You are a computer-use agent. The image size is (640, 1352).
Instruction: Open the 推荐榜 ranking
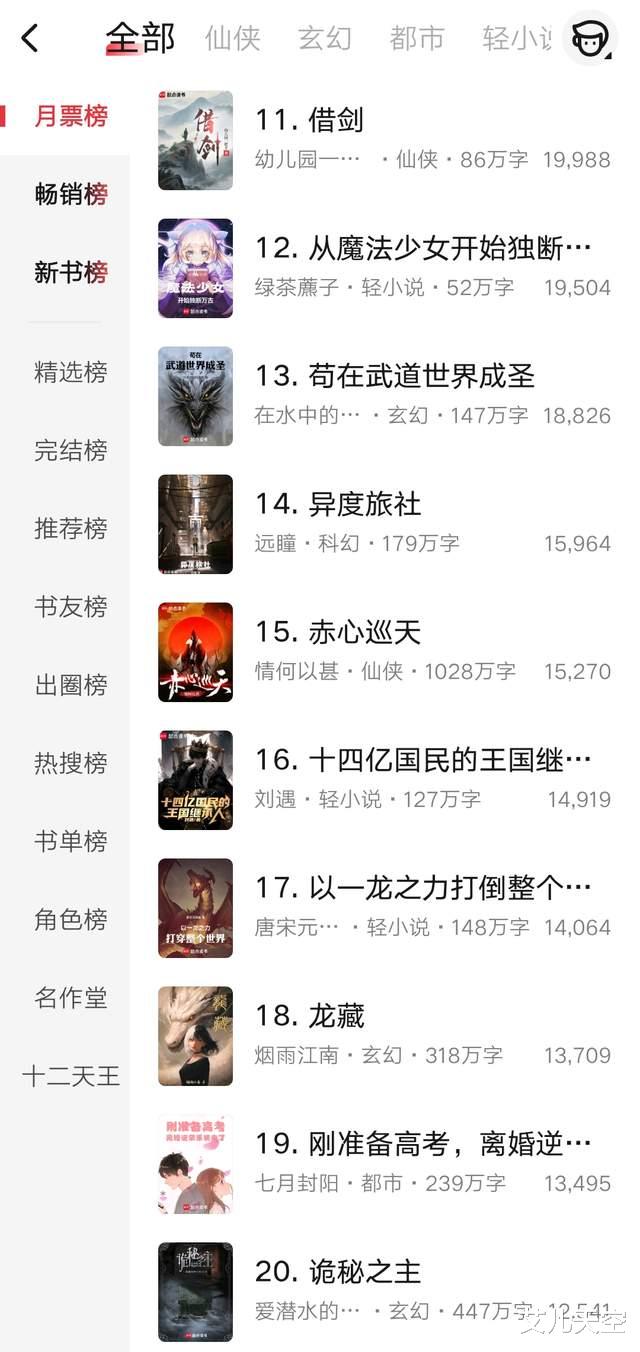click(70, 528)
